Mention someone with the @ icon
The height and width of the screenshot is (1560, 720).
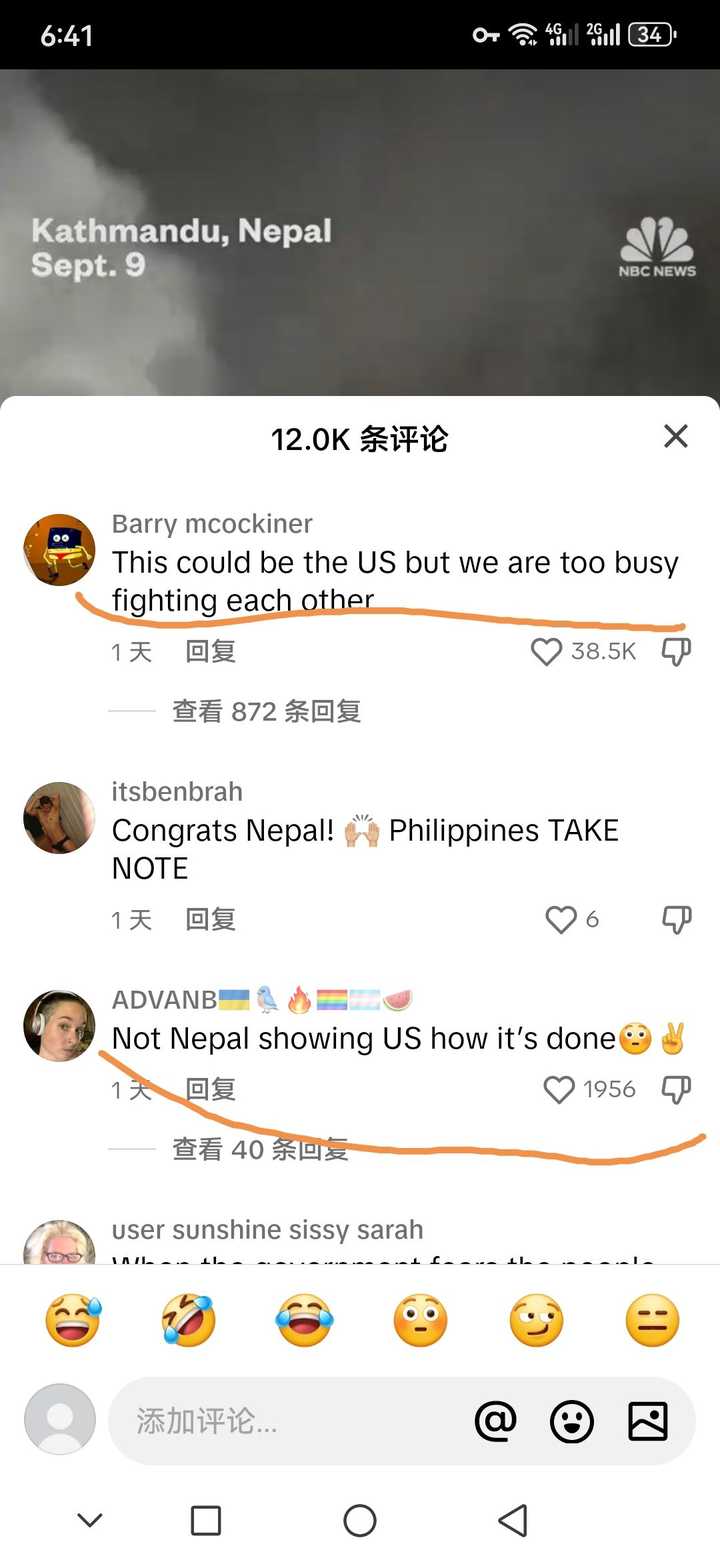point(495,1420)
